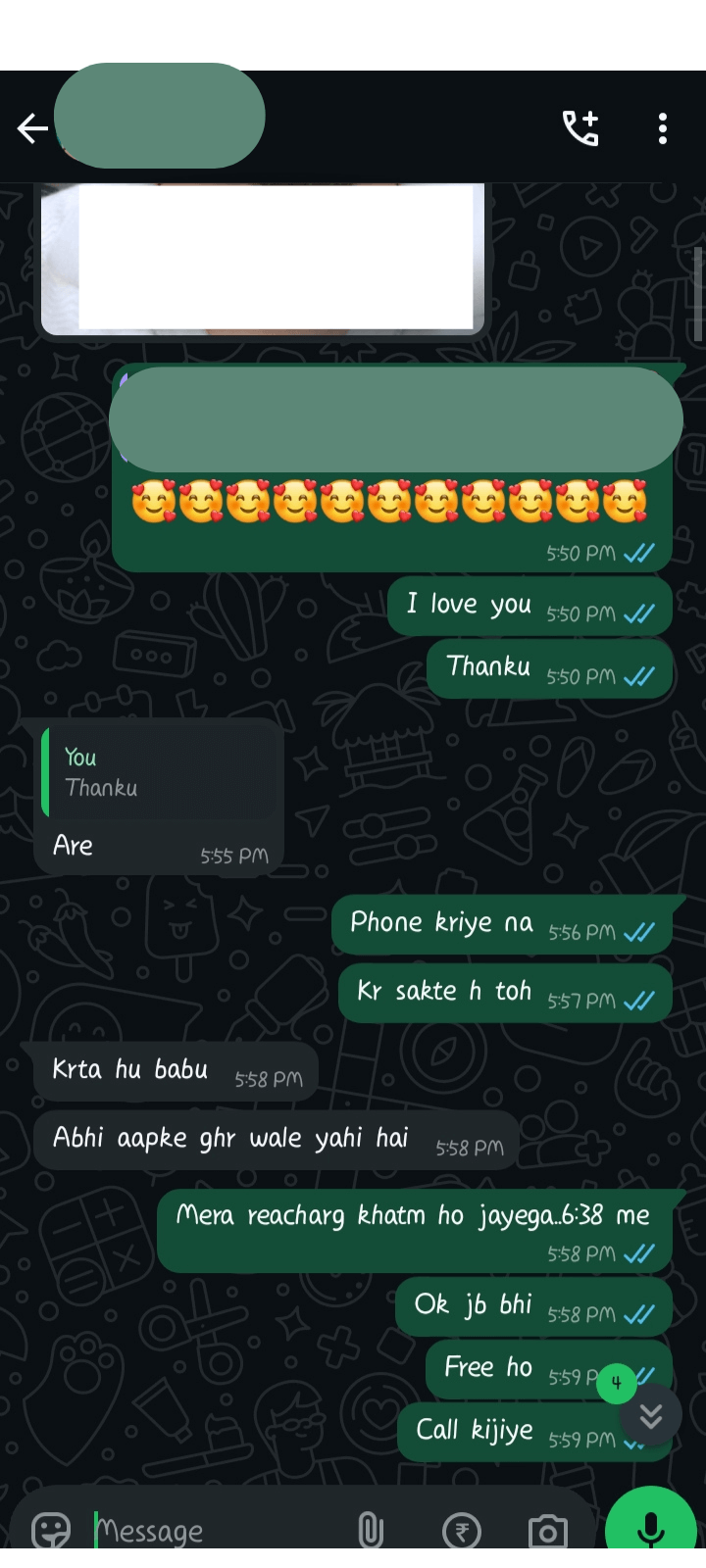Open the overflow menu

pos(663,128)
